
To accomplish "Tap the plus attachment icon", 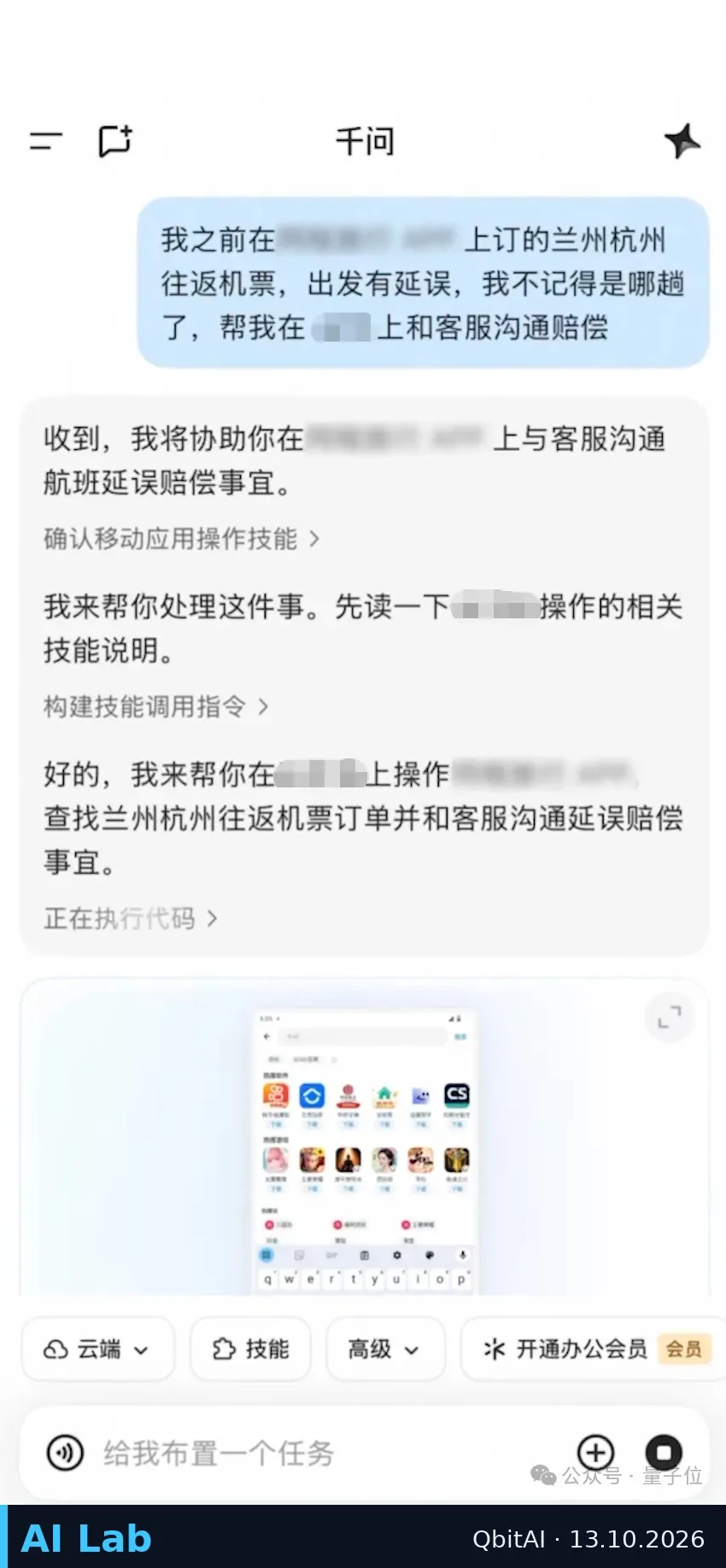I will click(596, 1452).
